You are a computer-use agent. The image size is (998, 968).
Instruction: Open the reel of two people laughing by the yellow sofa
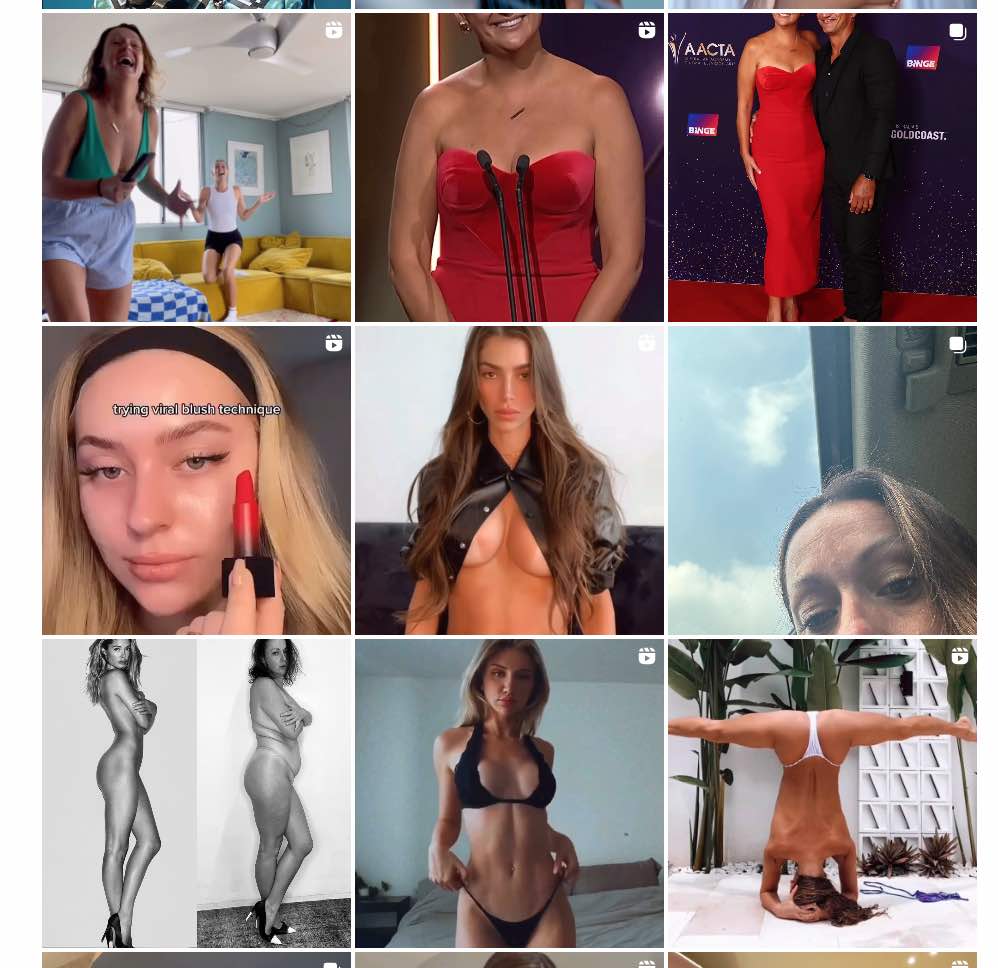coord(196,167)
